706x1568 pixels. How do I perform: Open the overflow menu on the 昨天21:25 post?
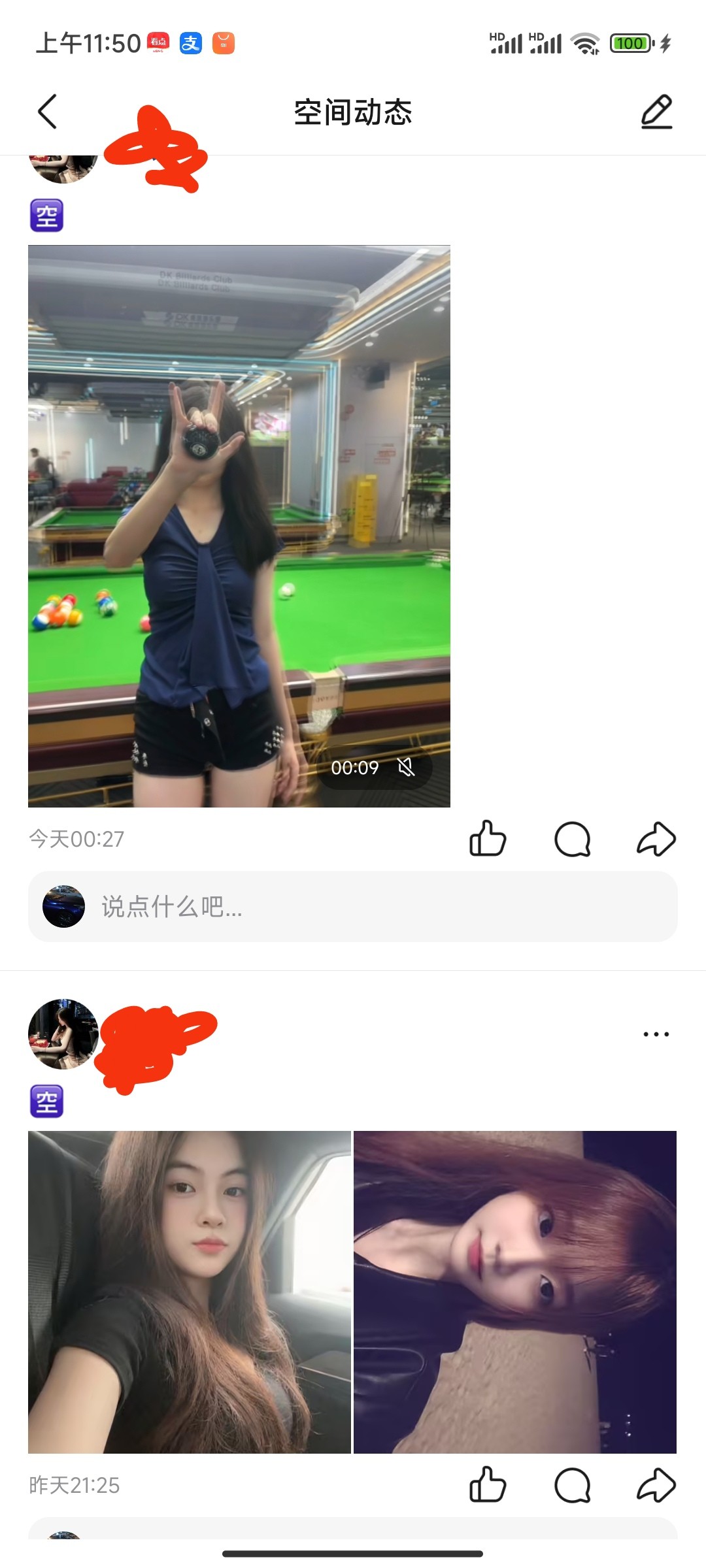click(x=656, y=1034)
